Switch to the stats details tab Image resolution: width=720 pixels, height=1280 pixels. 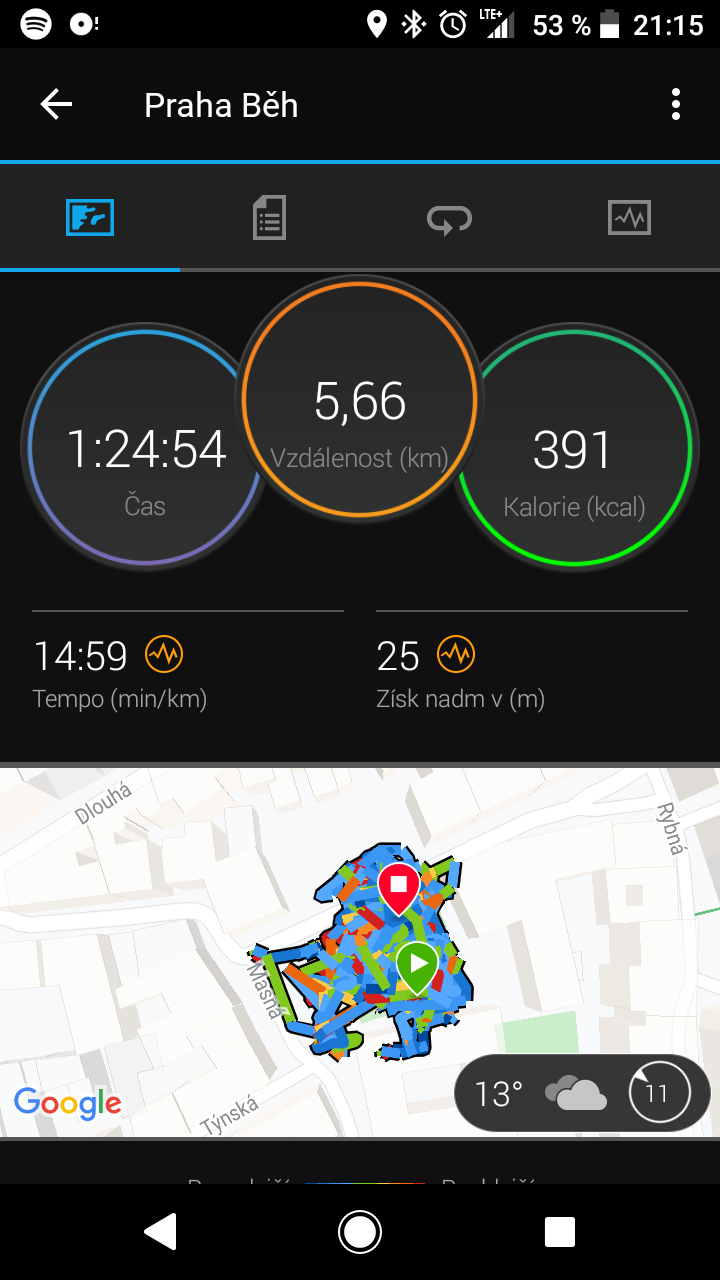[270, 217]
